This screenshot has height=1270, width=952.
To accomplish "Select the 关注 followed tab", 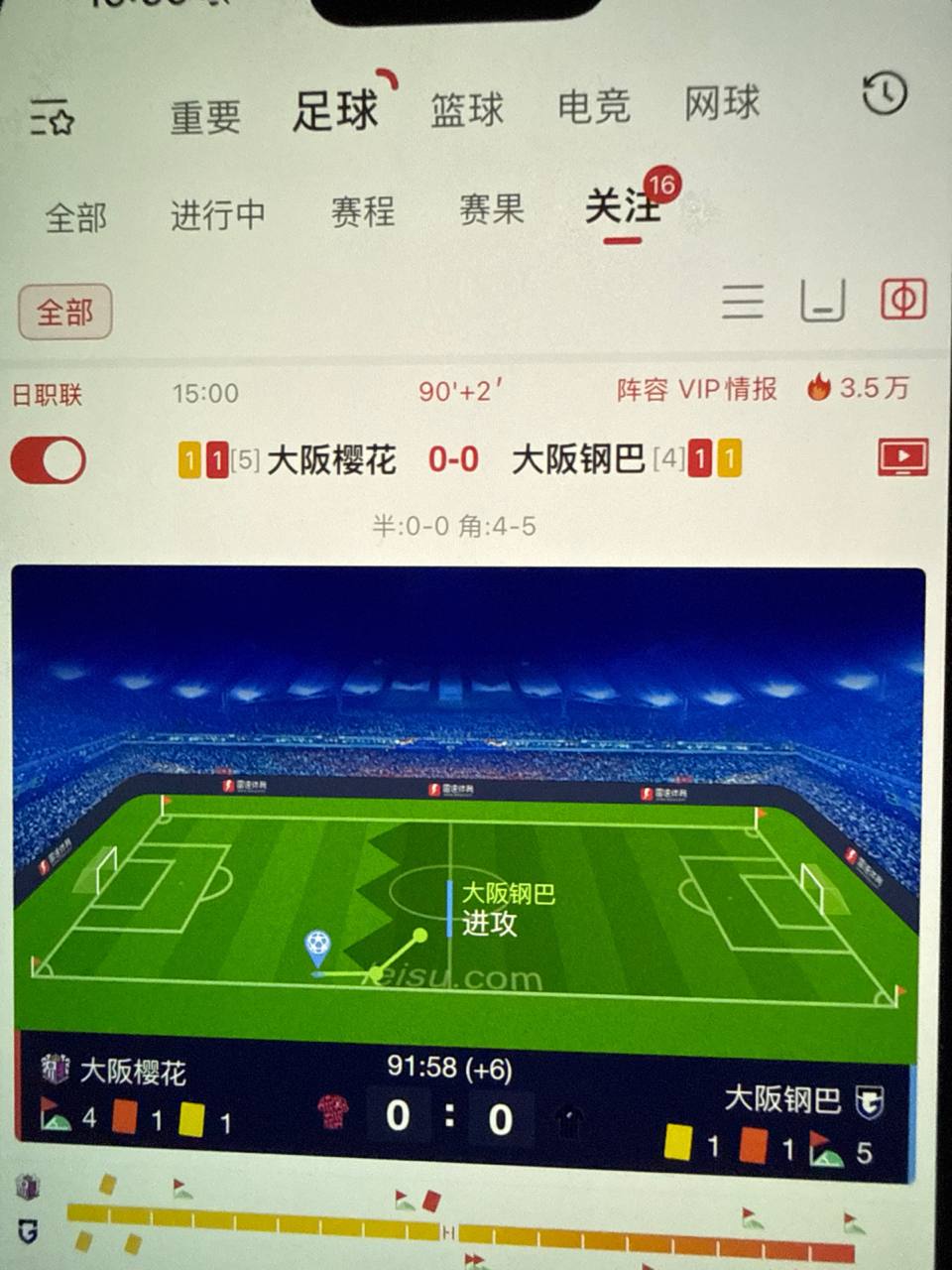I will pos(622,207).
